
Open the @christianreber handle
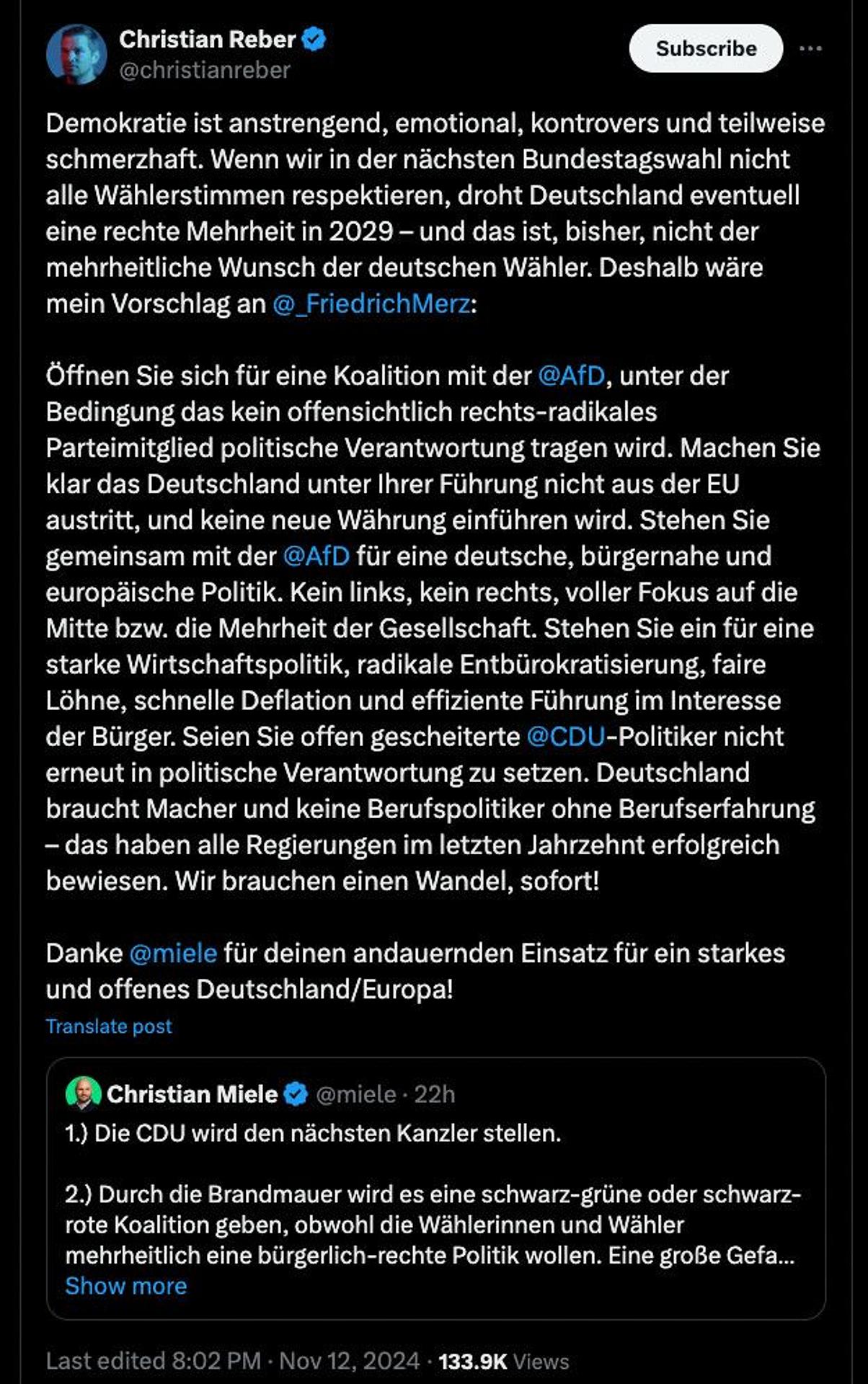204,70
